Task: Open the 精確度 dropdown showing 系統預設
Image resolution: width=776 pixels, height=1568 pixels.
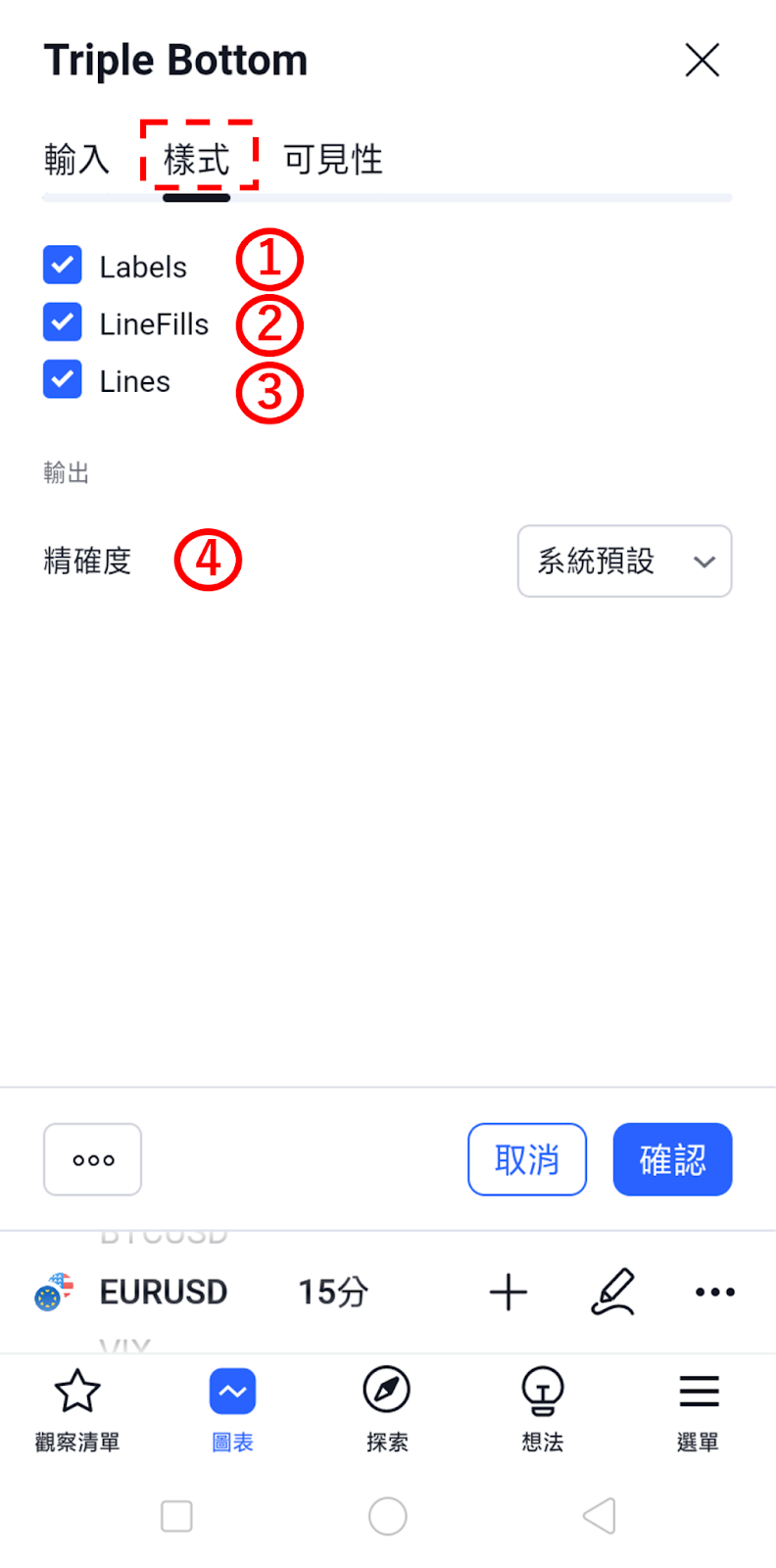Action: [625, 561]
